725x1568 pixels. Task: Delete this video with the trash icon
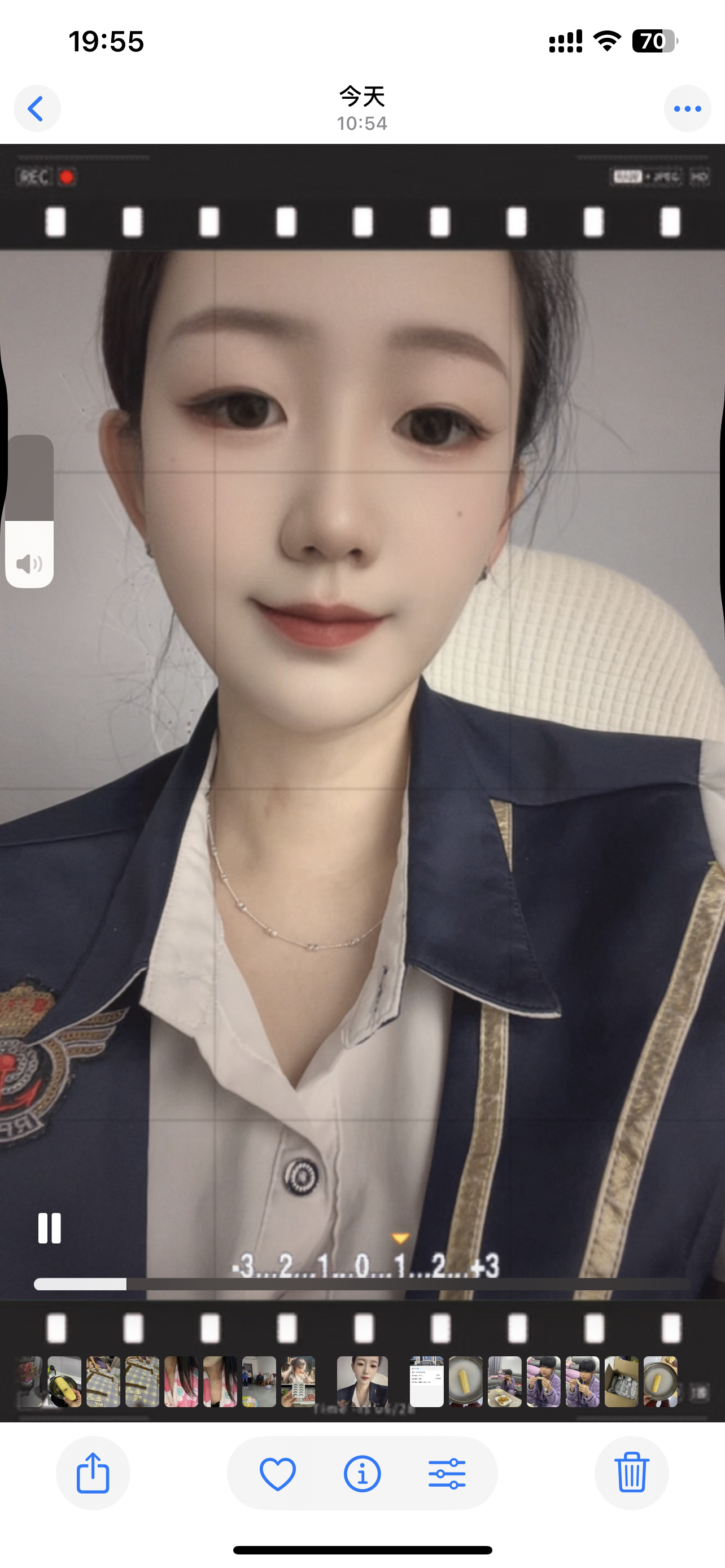(x=631, y=1473)
